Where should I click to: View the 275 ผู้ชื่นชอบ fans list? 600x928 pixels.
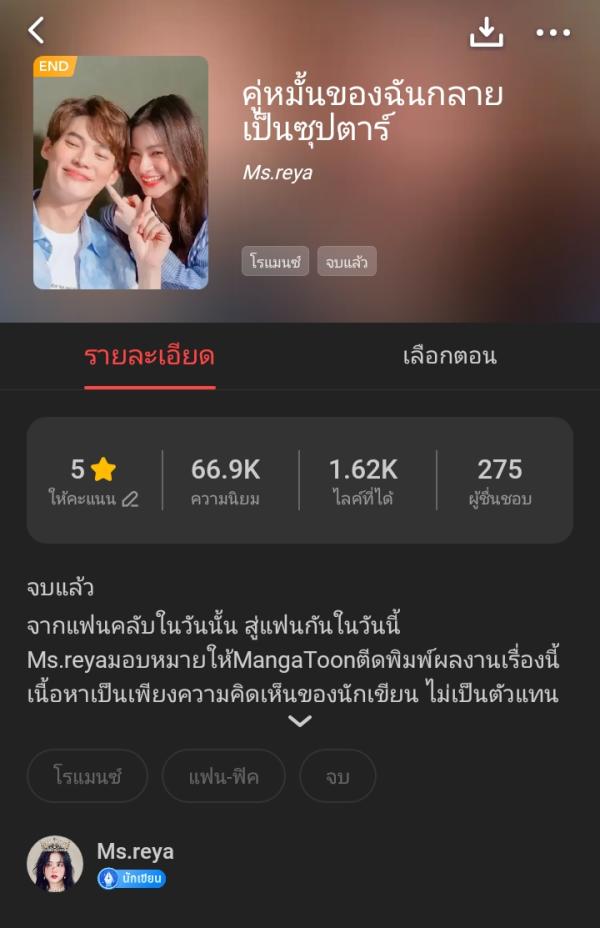pyautogui.click(x=499, y=481)
